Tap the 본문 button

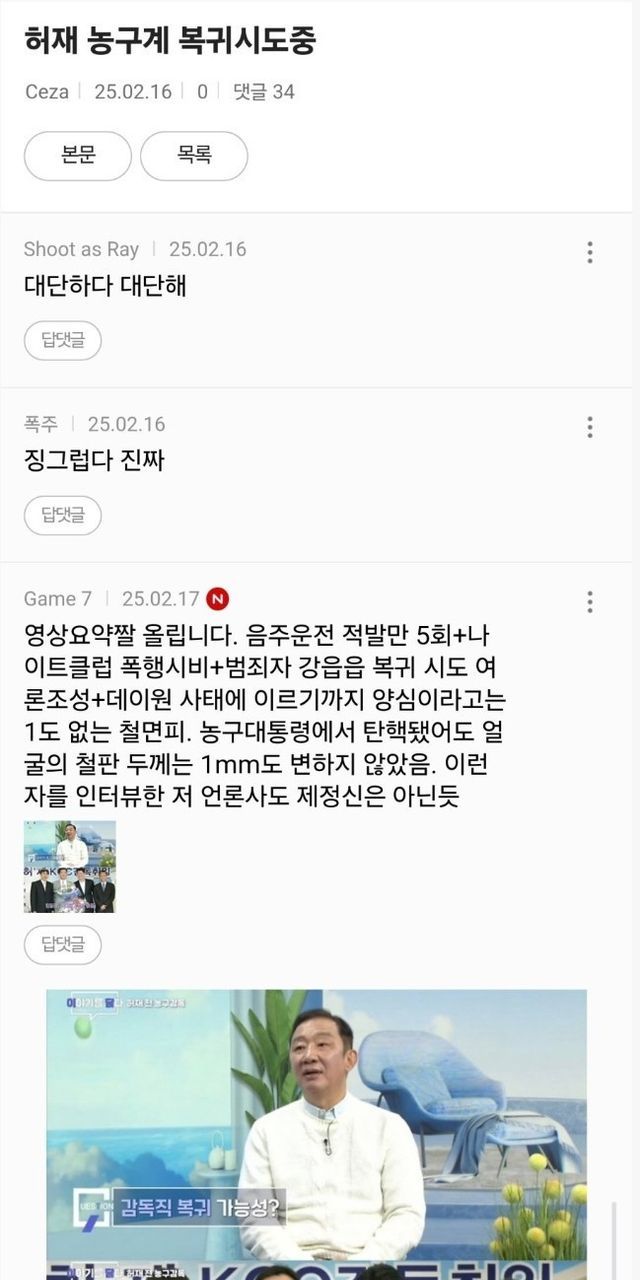point(77,156)
